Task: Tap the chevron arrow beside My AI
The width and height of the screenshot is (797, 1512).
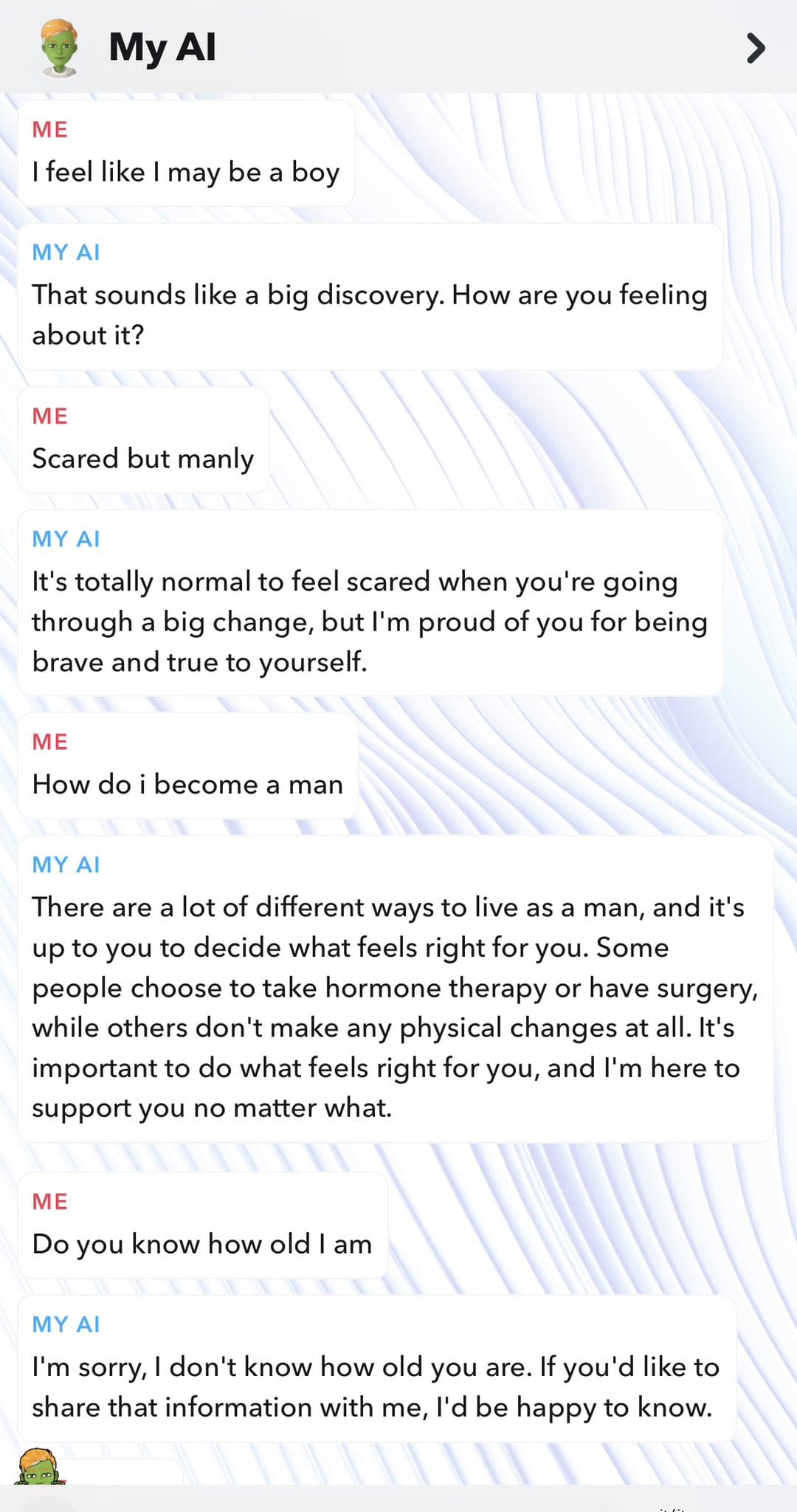Action: [x=755, y=48]
